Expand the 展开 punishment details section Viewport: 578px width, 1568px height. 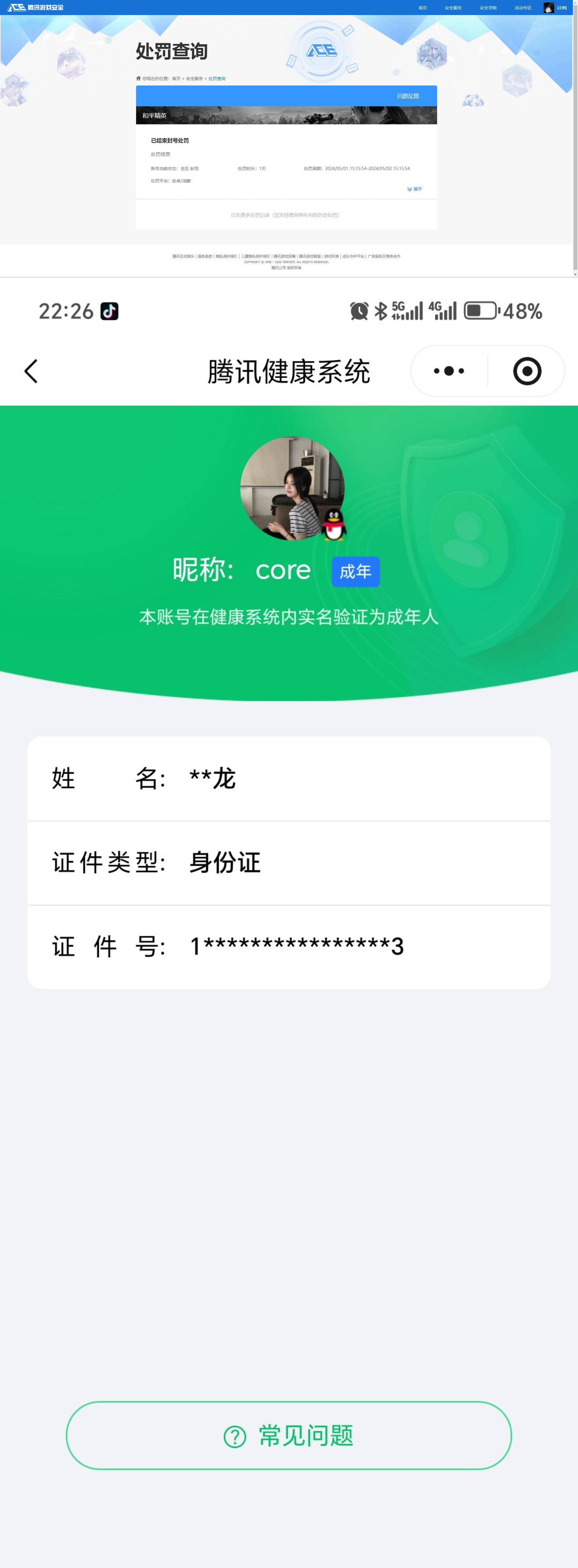[414, 189]
